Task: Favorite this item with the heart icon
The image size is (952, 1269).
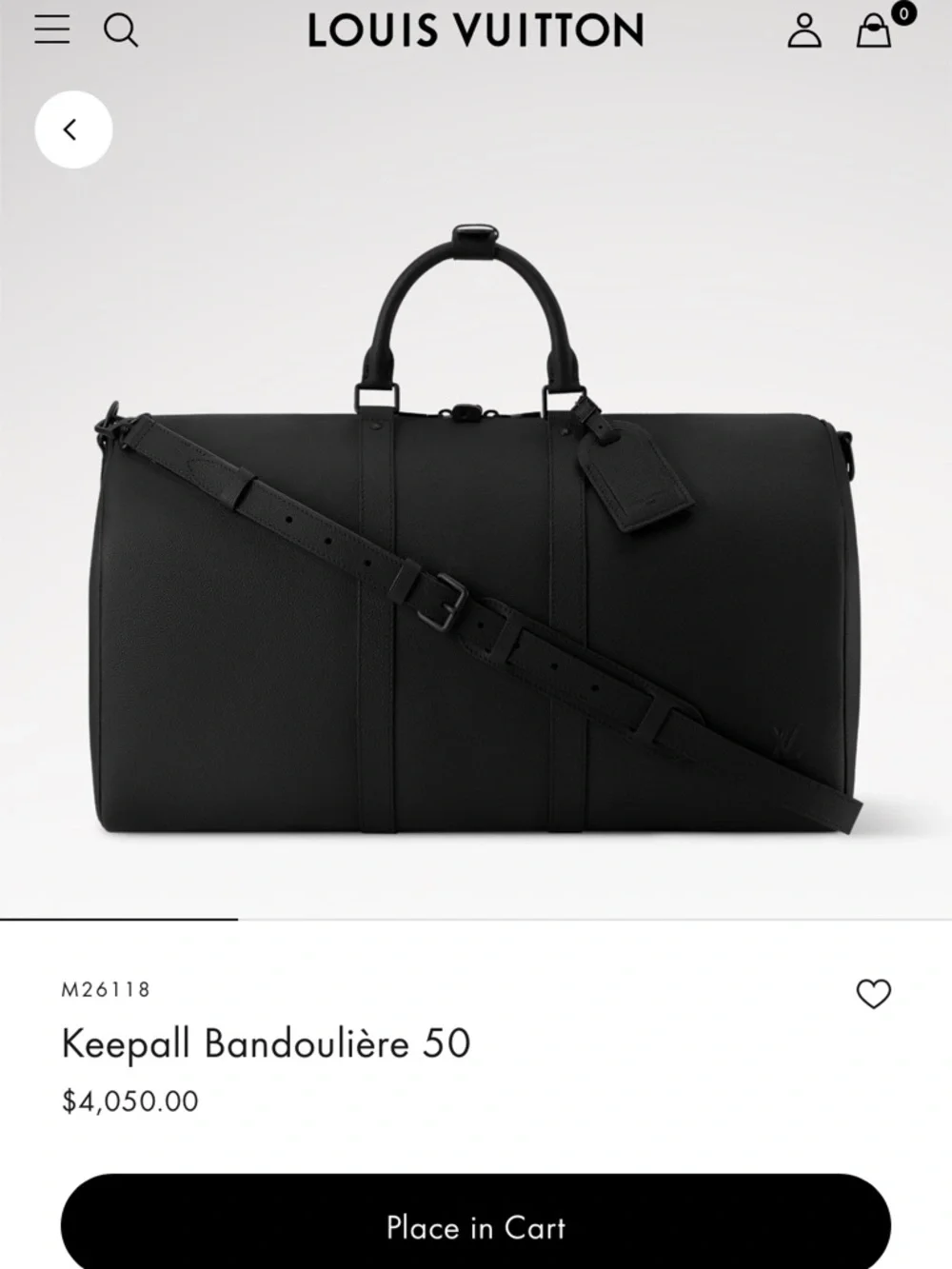Action: pyautogui.click(x=876, y=994)
